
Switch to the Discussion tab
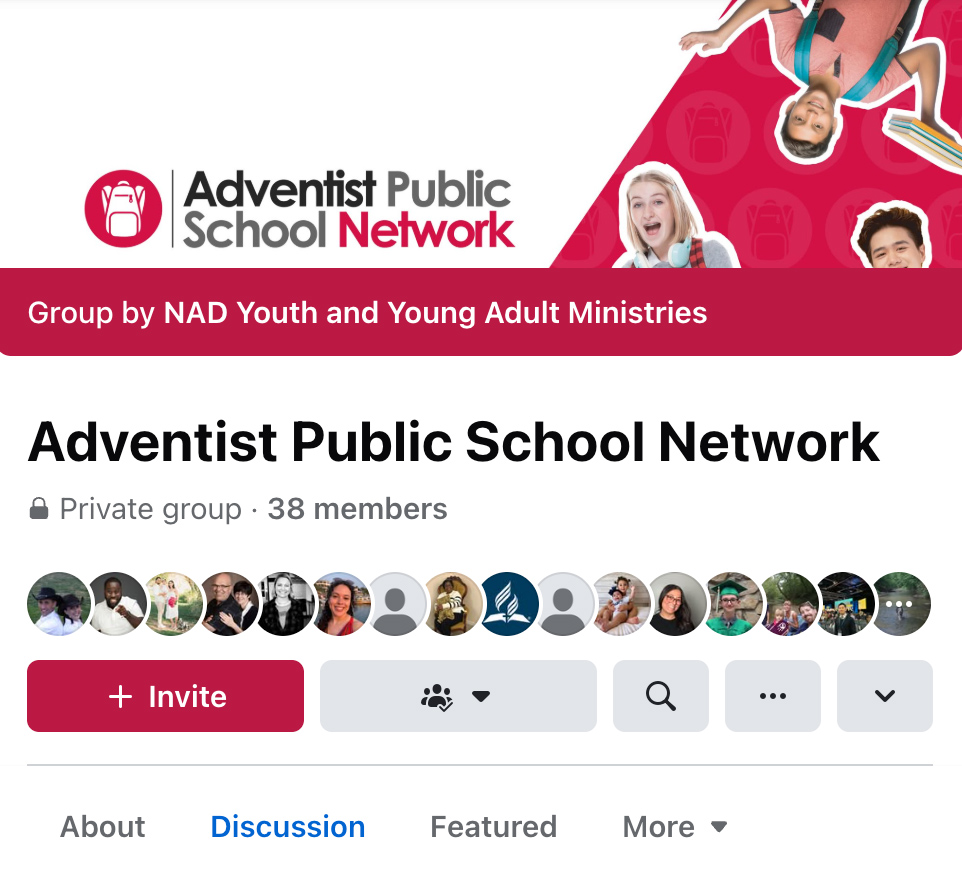click(288, 827)
